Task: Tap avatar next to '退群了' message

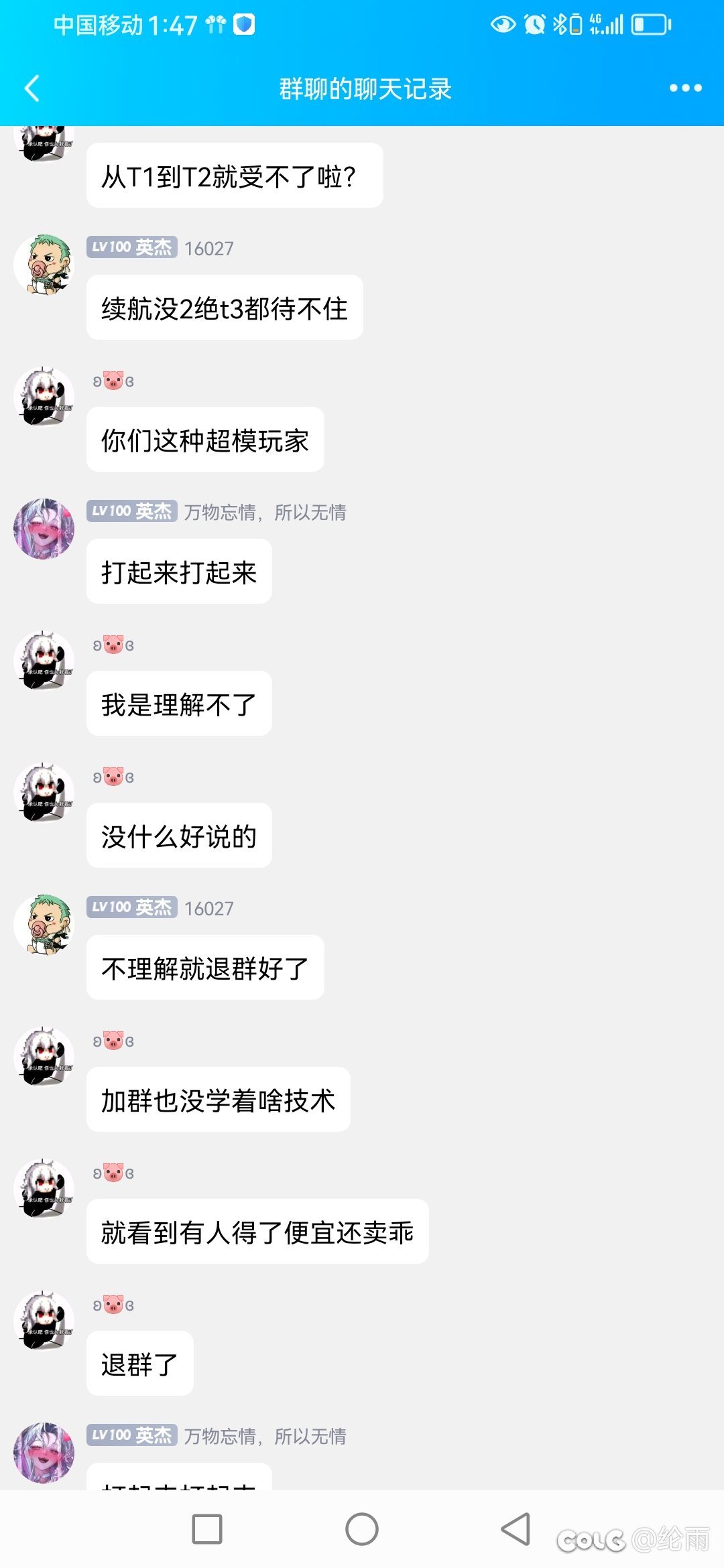Action: [x=44, y=1321]
